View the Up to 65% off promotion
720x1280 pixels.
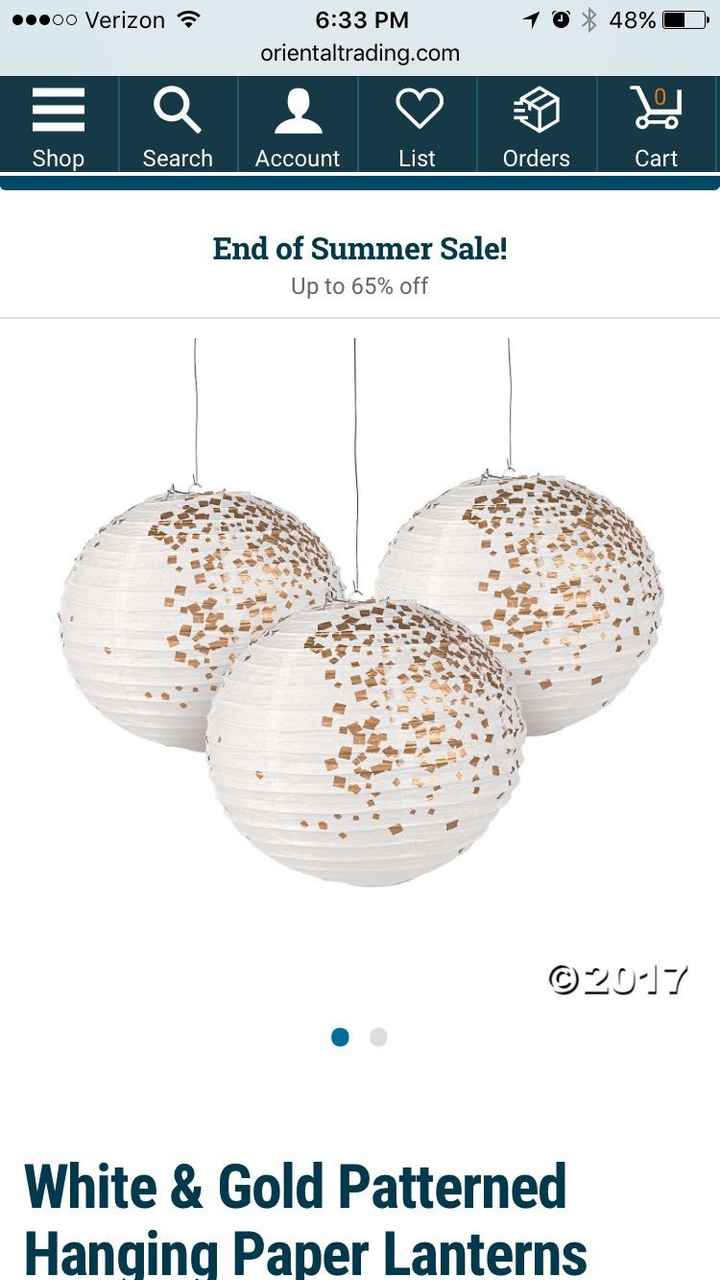pos(360,286)
